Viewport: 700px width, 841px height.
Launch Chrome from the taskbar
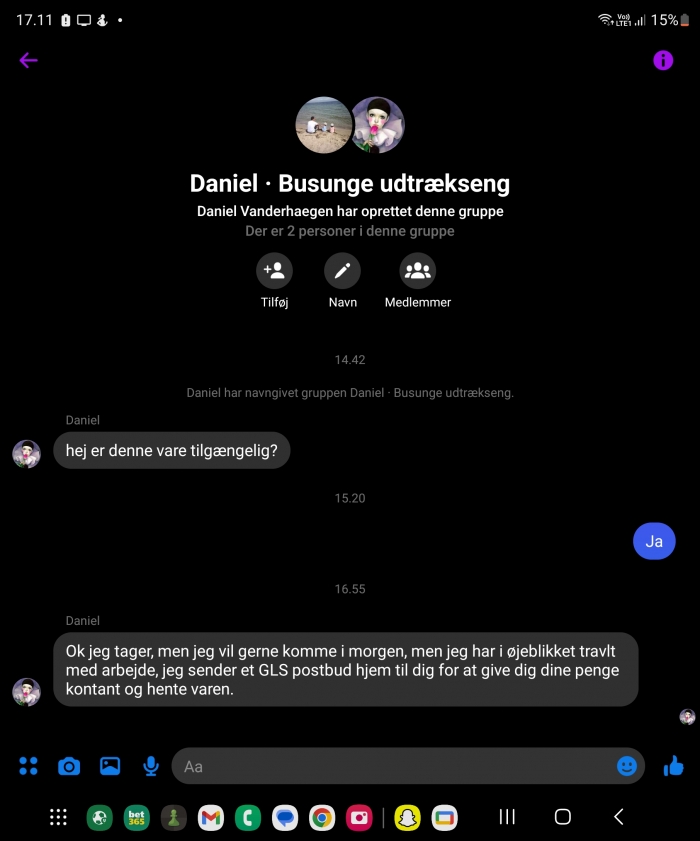[x=322, y=817]
